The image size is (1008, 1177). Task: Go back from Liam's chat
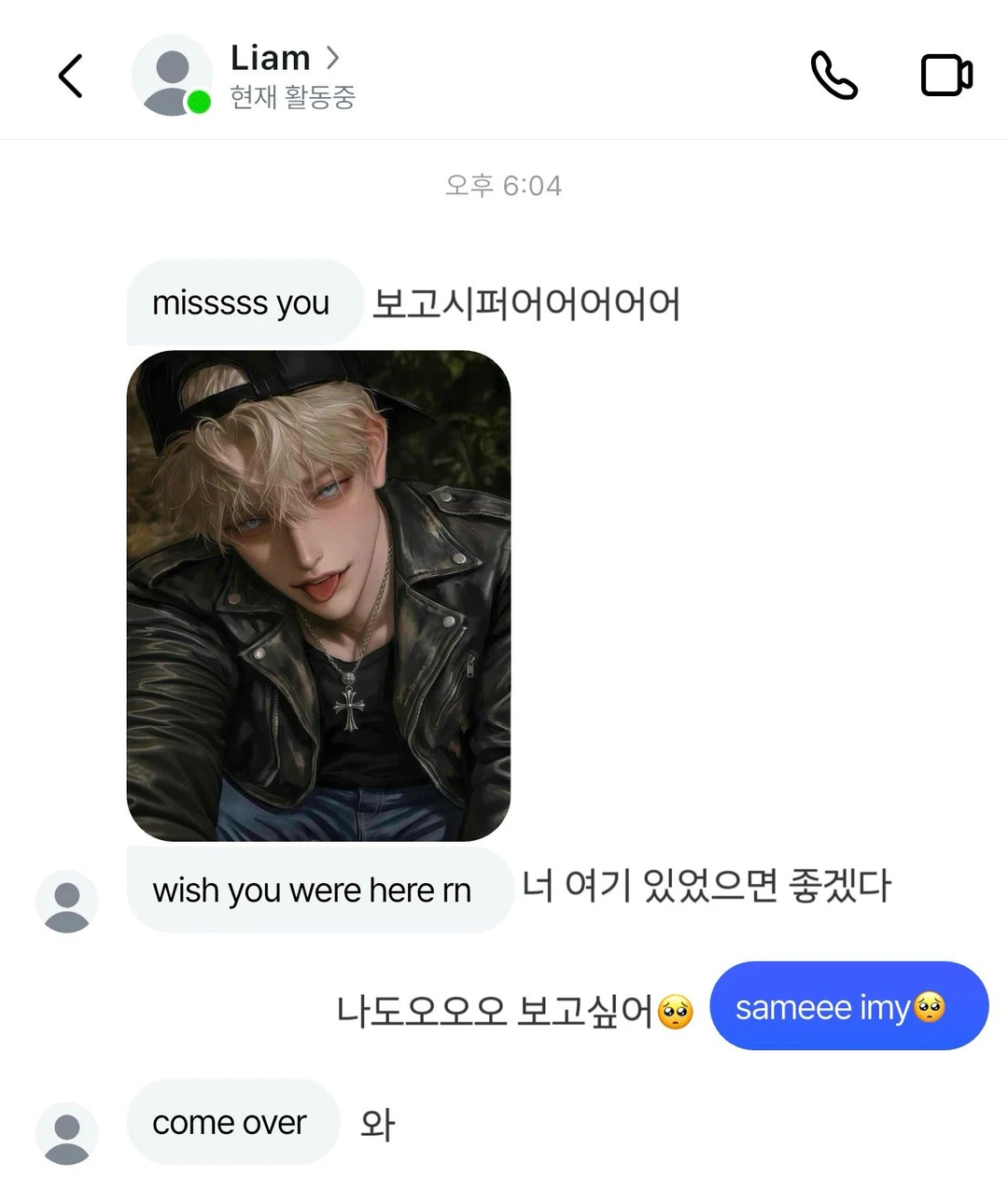click(x=71, y=76)
